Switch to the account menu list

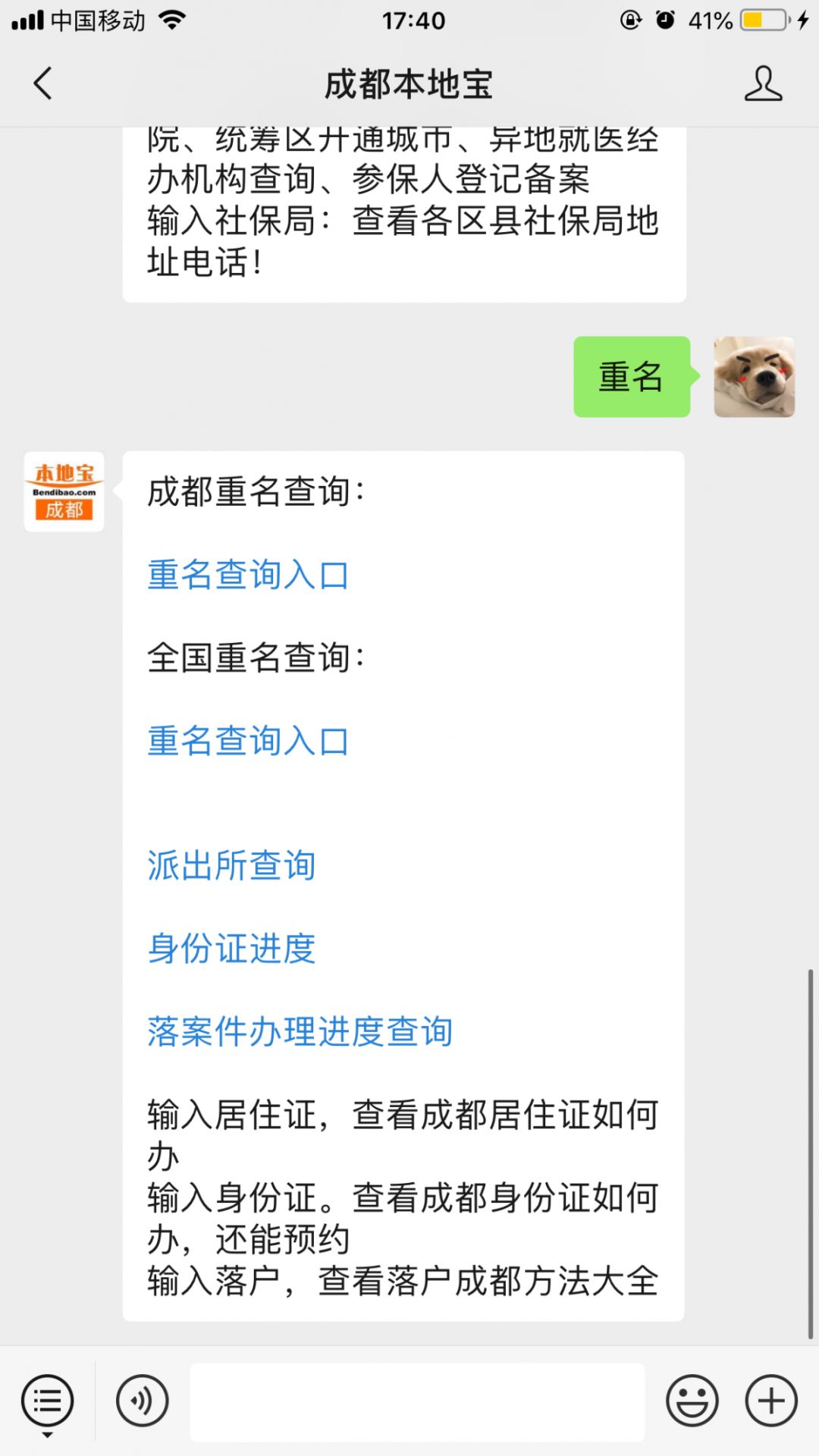point(47,1401)
